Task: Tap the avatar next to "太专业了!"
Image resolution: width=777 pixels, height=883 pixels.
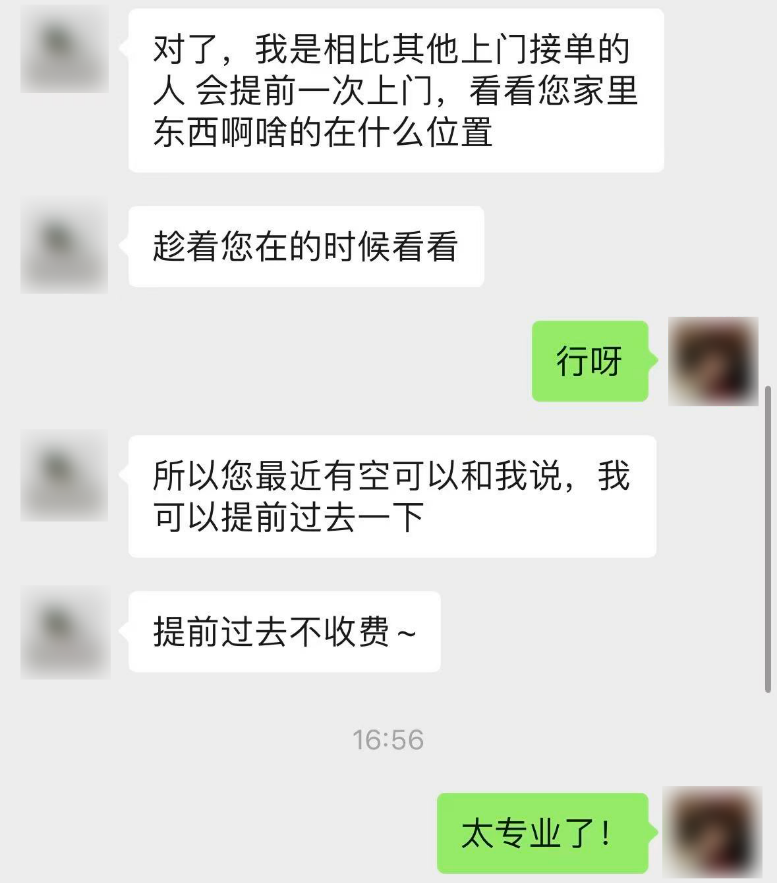Action: [712, 832]
